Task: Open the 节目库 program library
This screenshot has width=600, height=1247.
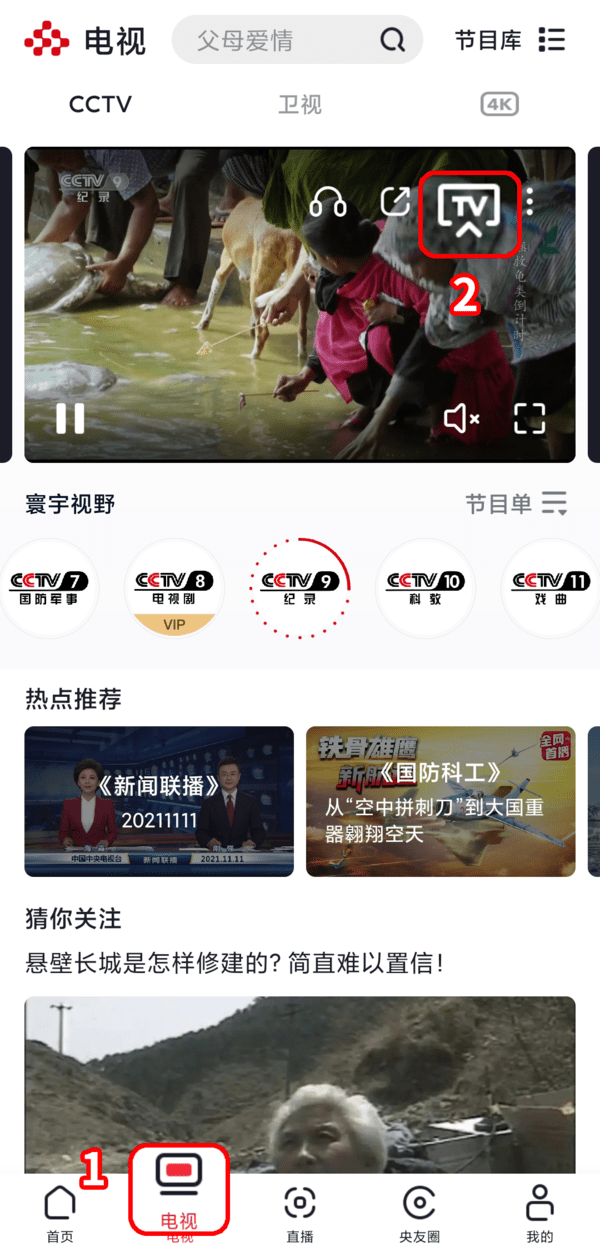Action: click(x=510, y=41)
